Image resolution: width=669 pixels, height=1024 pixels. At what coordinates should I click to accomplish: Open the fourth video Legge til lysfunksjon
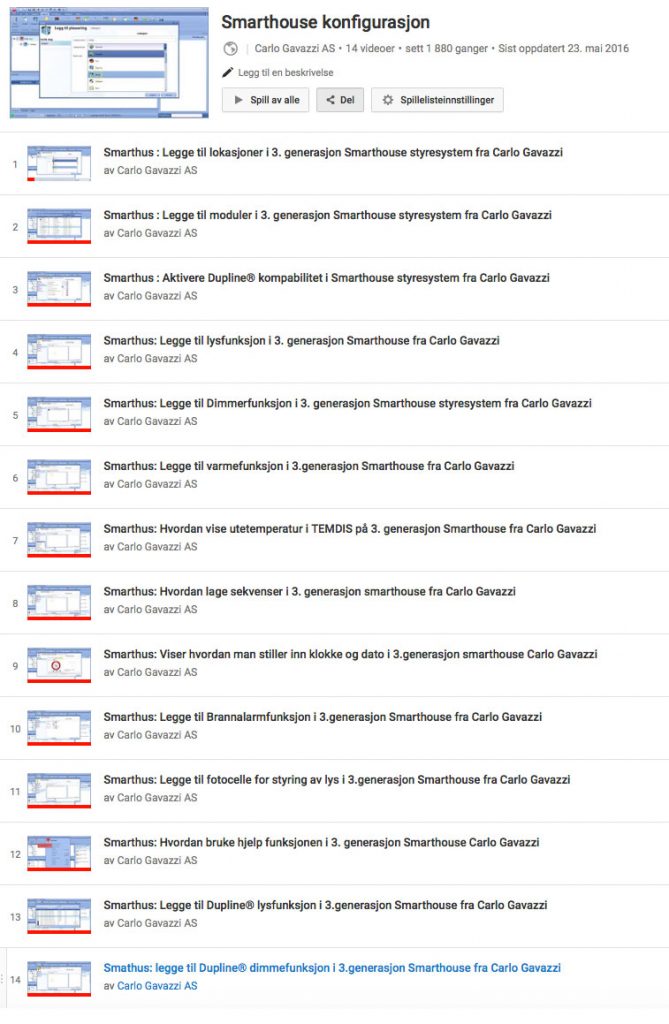[x=301, y=340]
